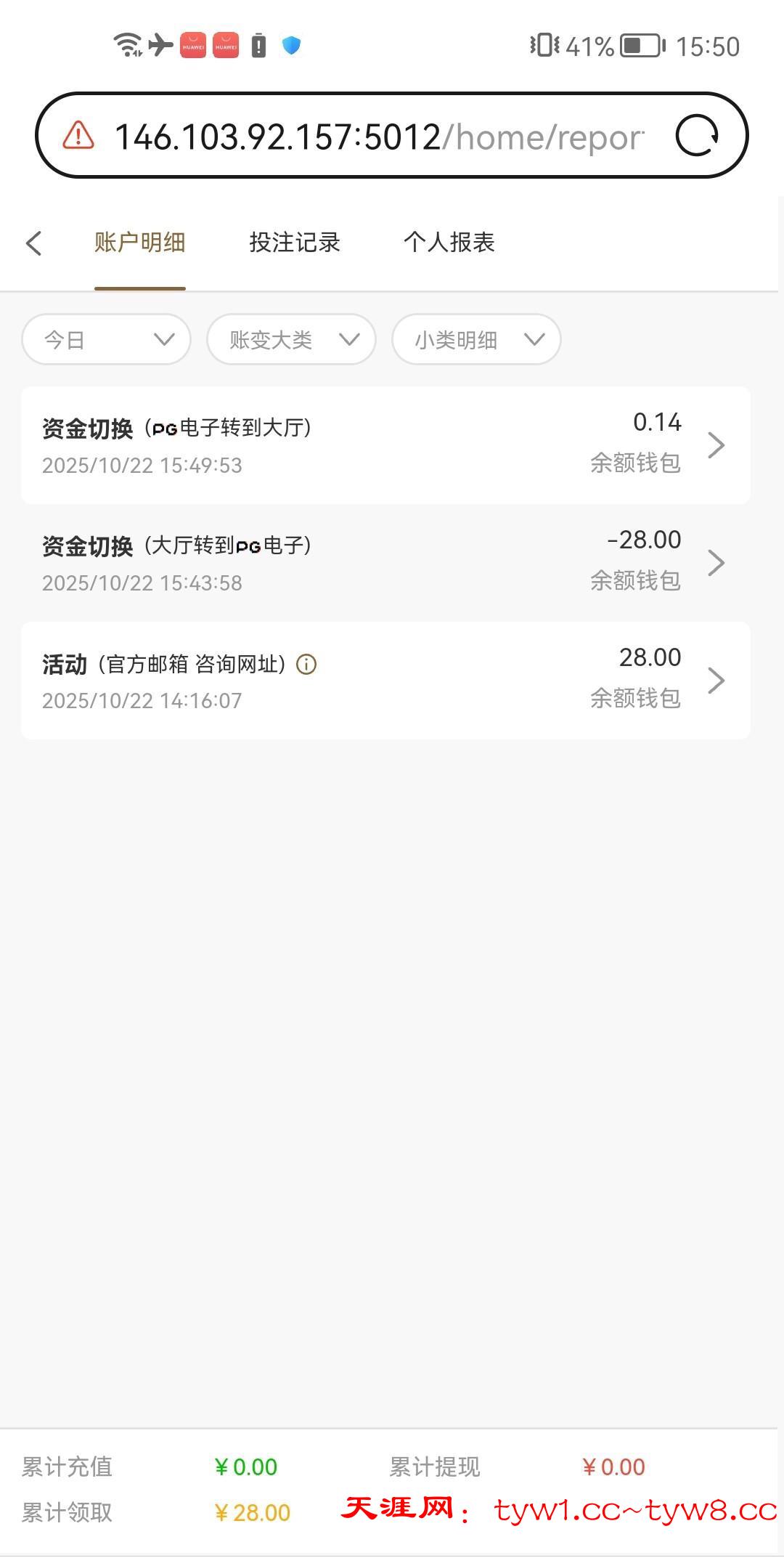Open the 今日 date filter dropdown
This screenshot has height=1558, width=784.
pyautogui.click(x=107, y=339)
